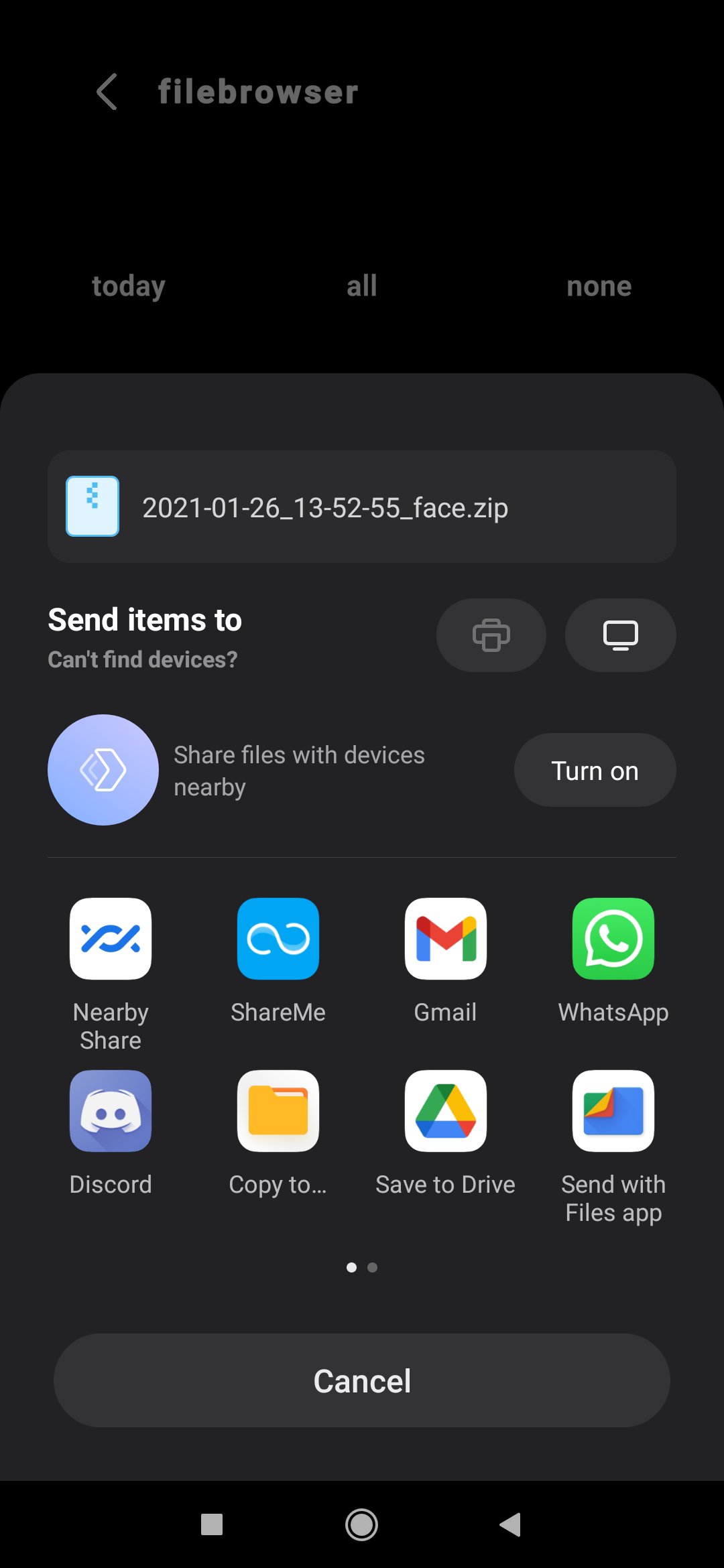Share the file through WhatsApp
Image resolution: width=724 pixels, height=1568 pixels.
pos(613,962)
